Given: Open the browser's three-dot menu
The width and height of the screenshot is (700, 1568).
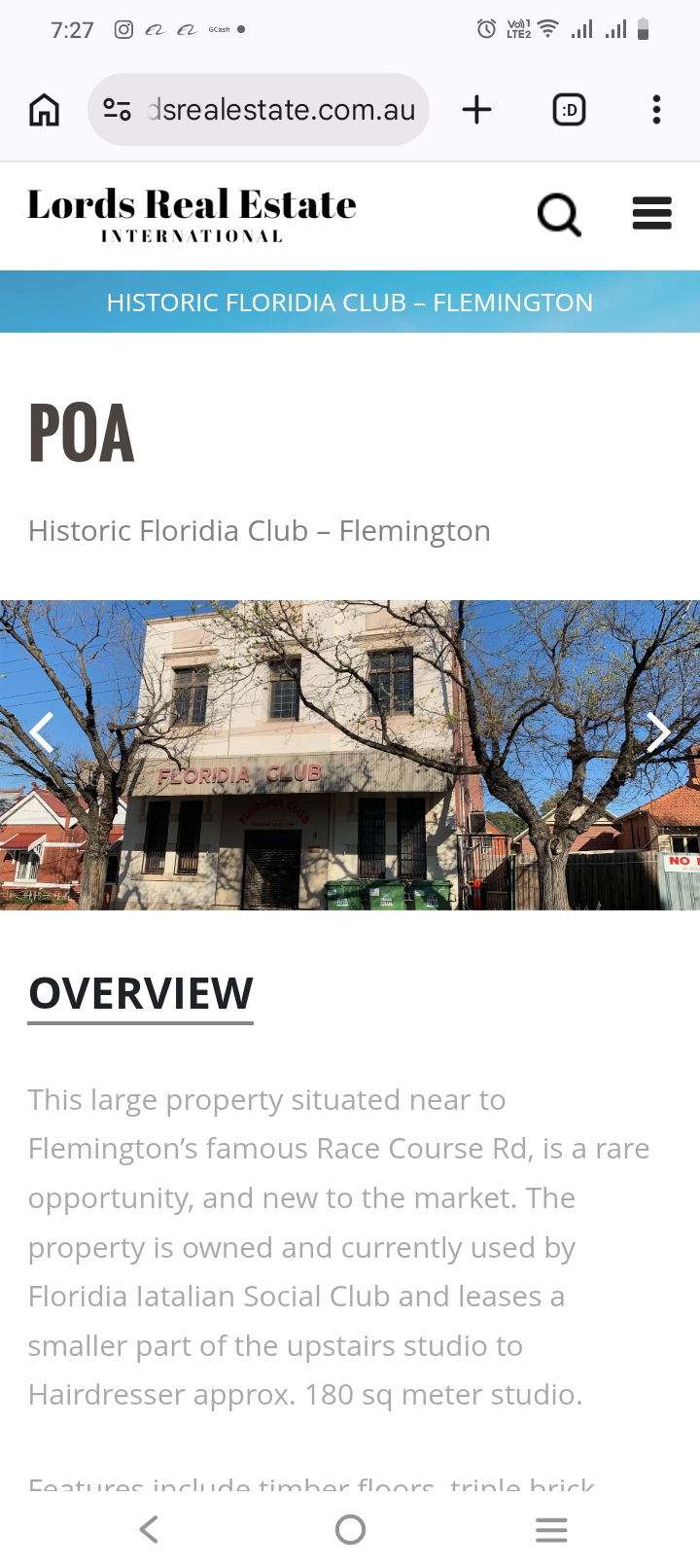Looking at the screenshot, I should coord(656,110).
